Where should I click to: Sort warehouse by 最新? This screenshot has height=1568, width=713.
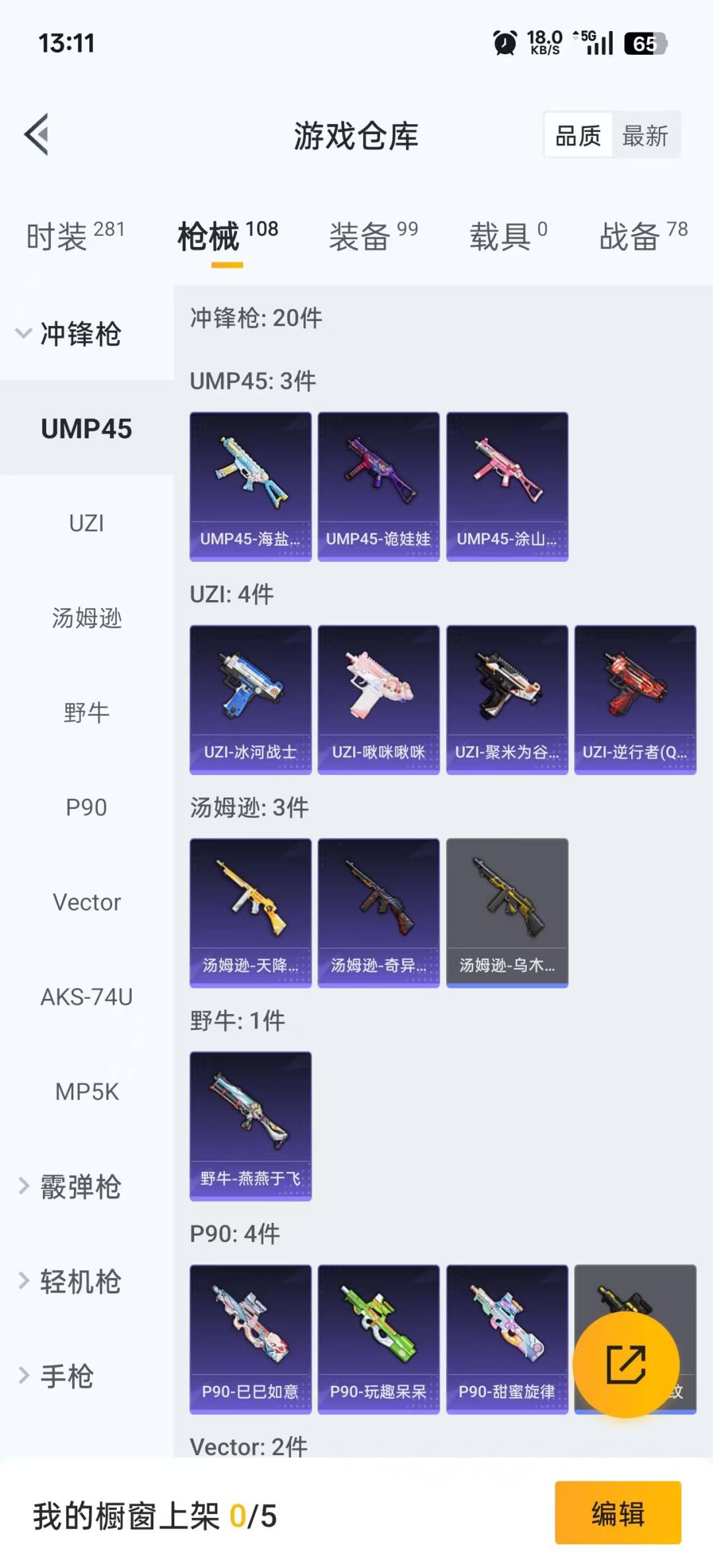[645, 136]
